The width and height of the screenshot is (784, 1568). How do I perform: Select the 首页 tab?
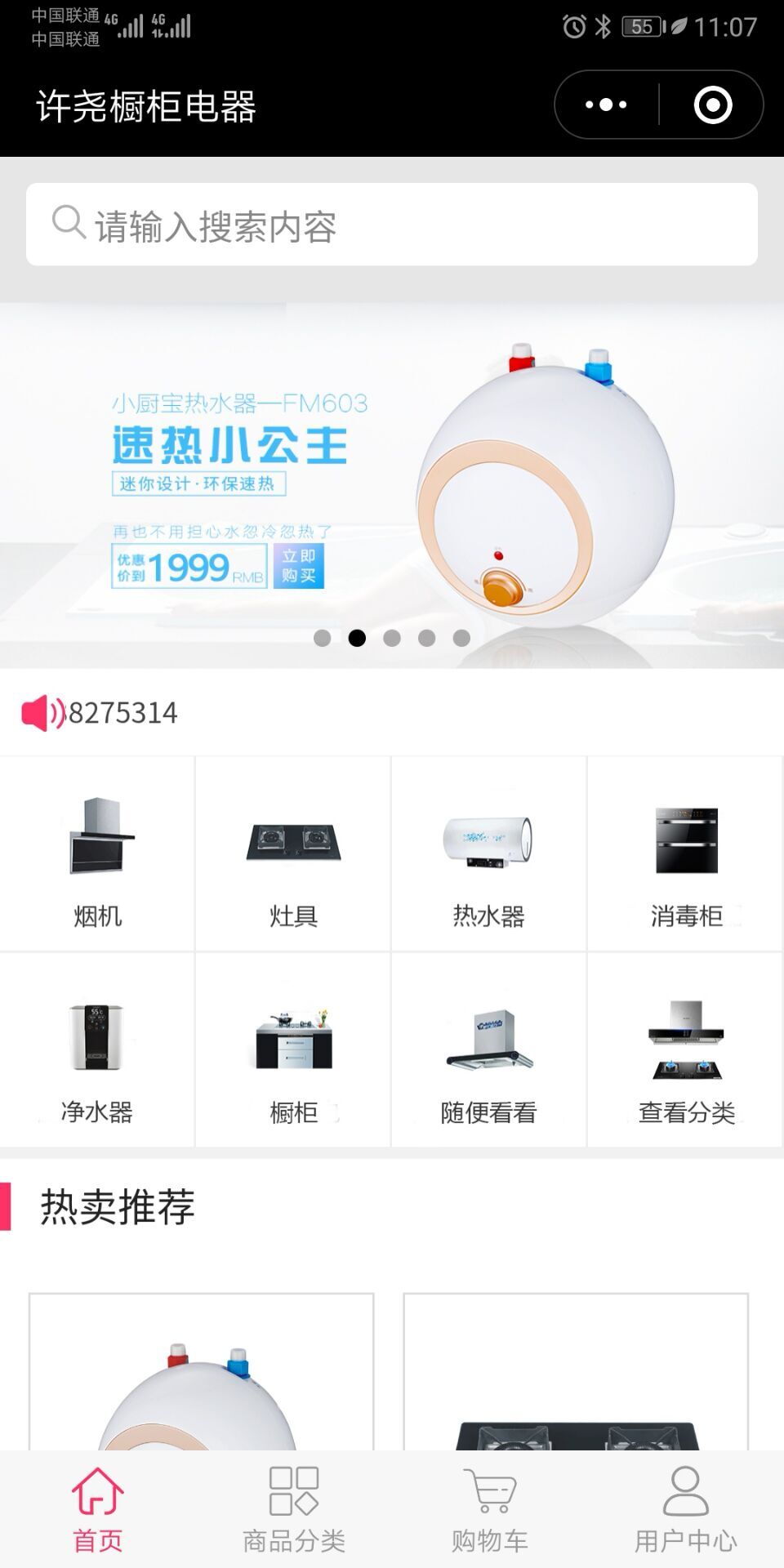pos(98,1509)
